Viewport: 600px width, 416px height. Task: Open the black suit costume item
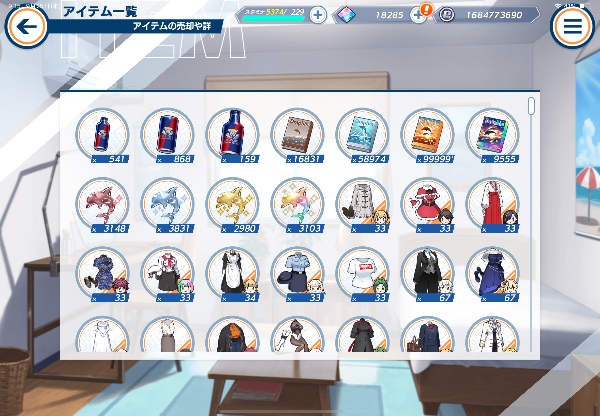pyautogui.click(x=427, y=274)
